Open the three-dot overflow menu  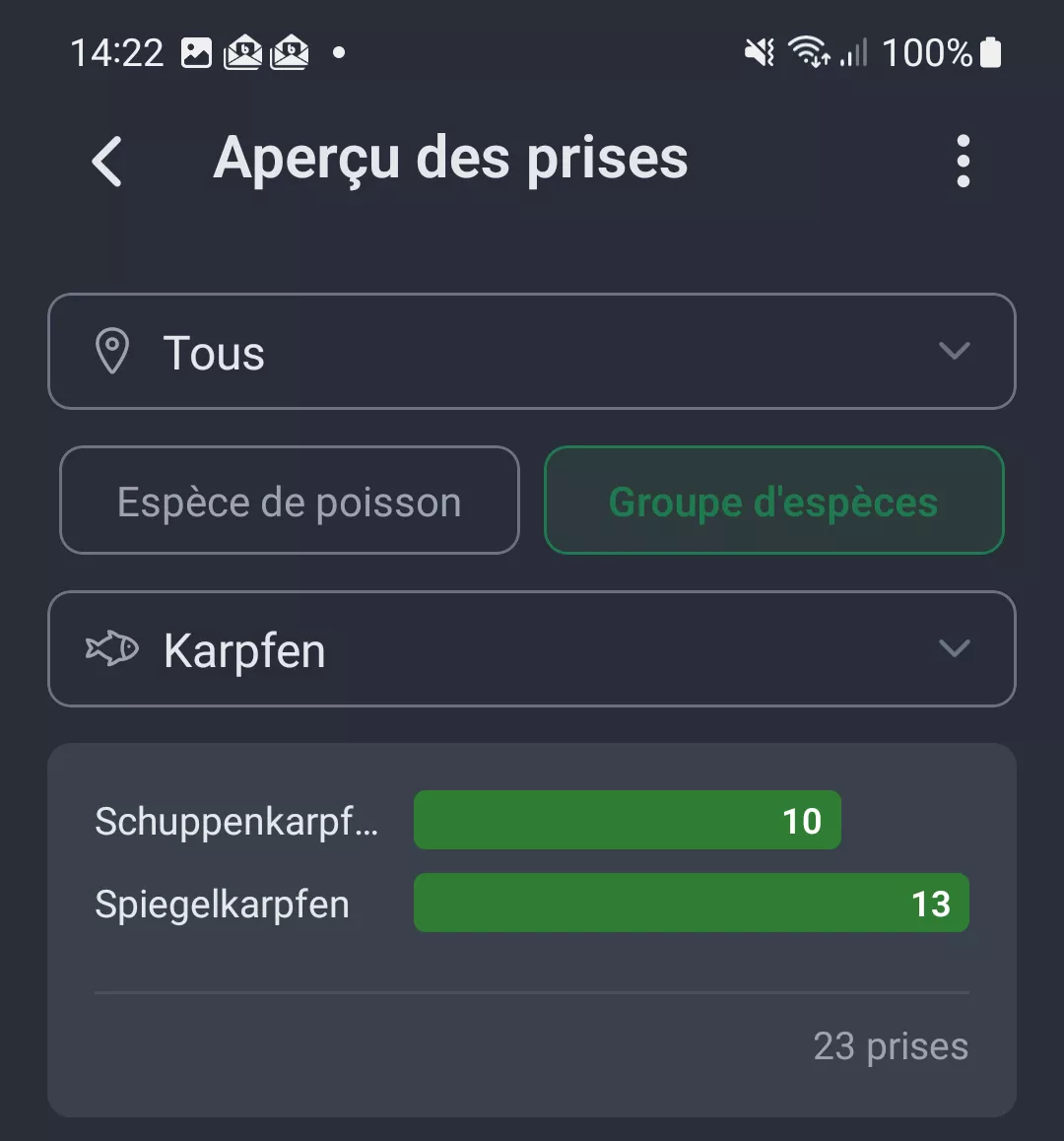963,161
